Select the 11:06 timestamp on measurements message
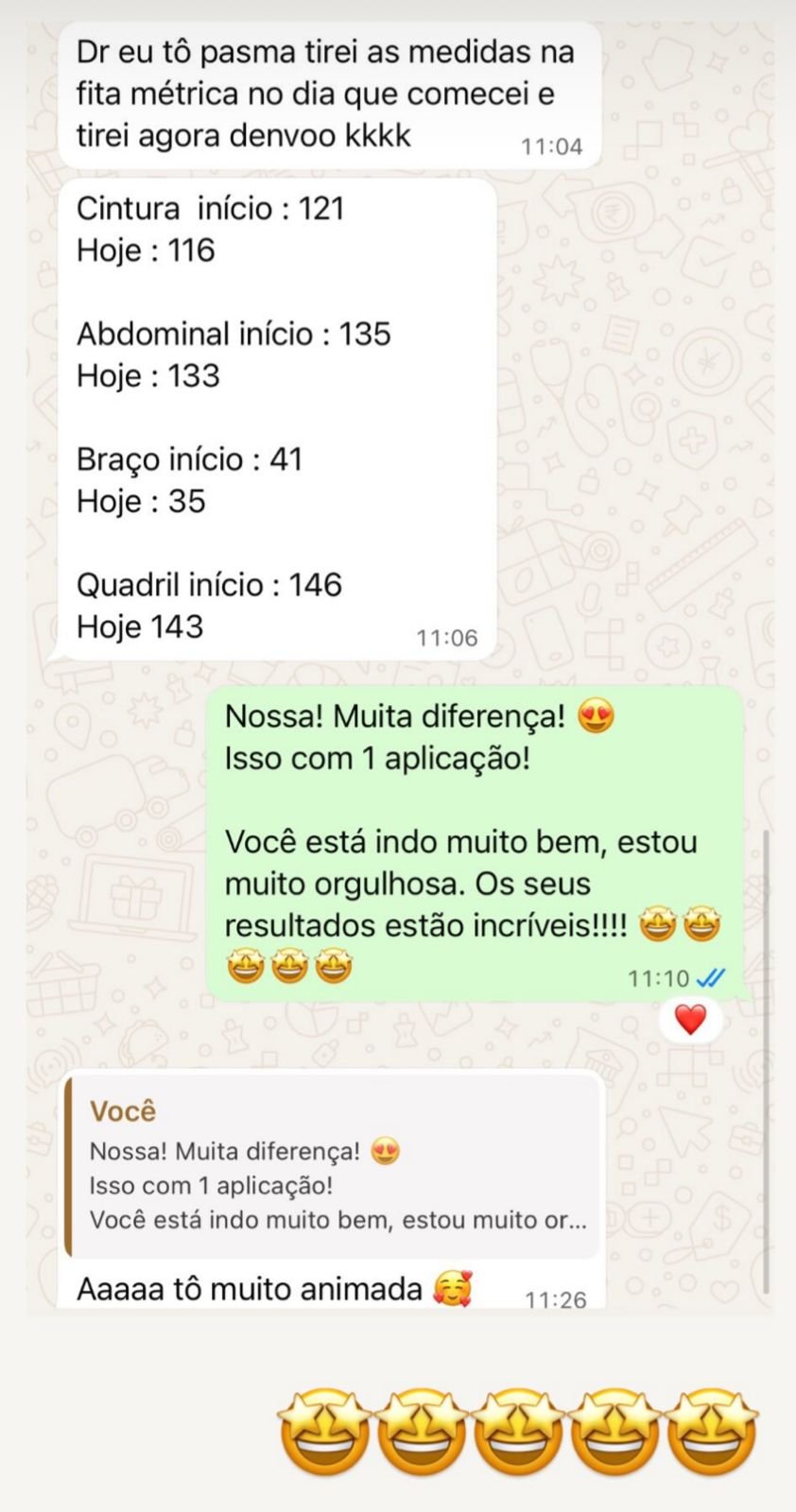The width and height of the screenshot is (796, 1512). click(444, 638)
